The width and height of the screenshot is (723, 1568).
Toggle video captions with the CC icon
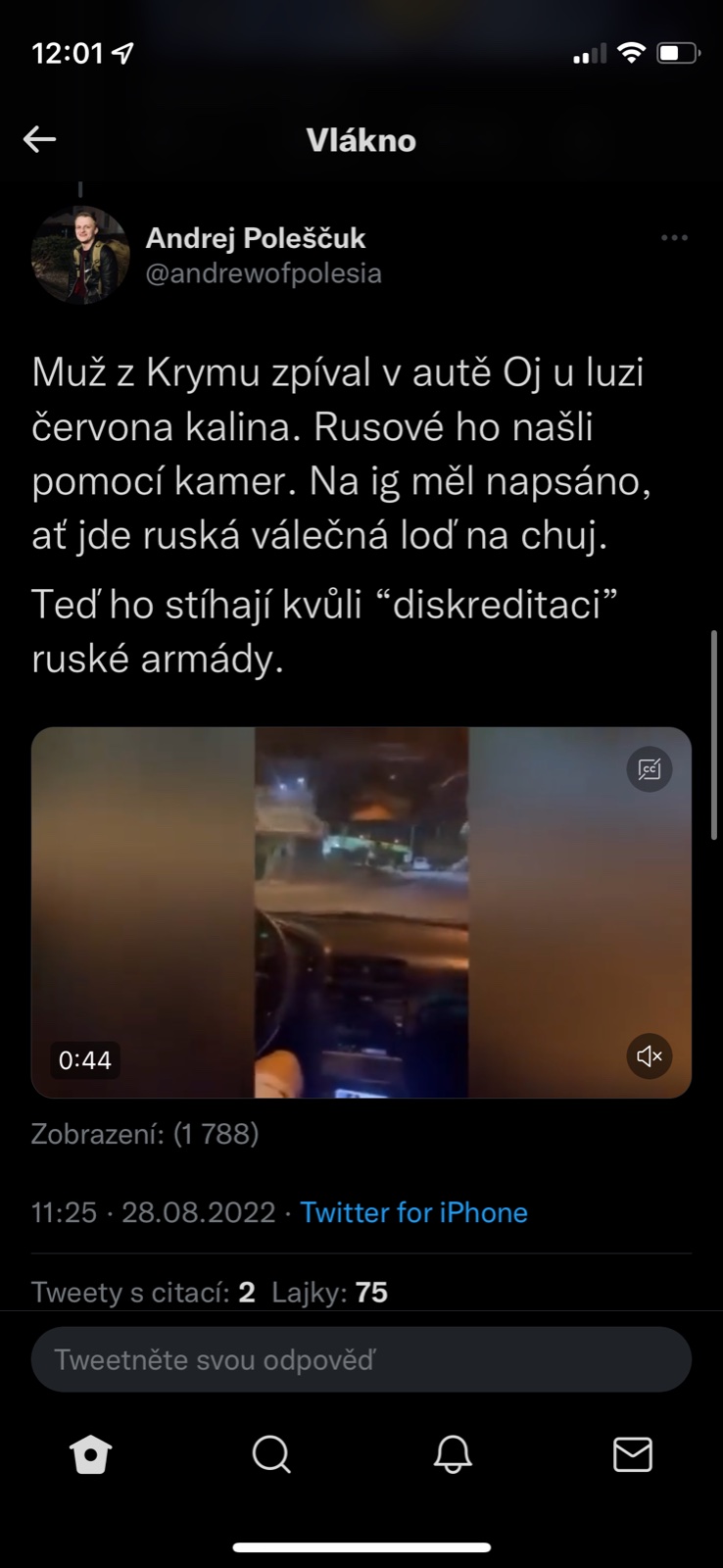click(x=649, y=769)
